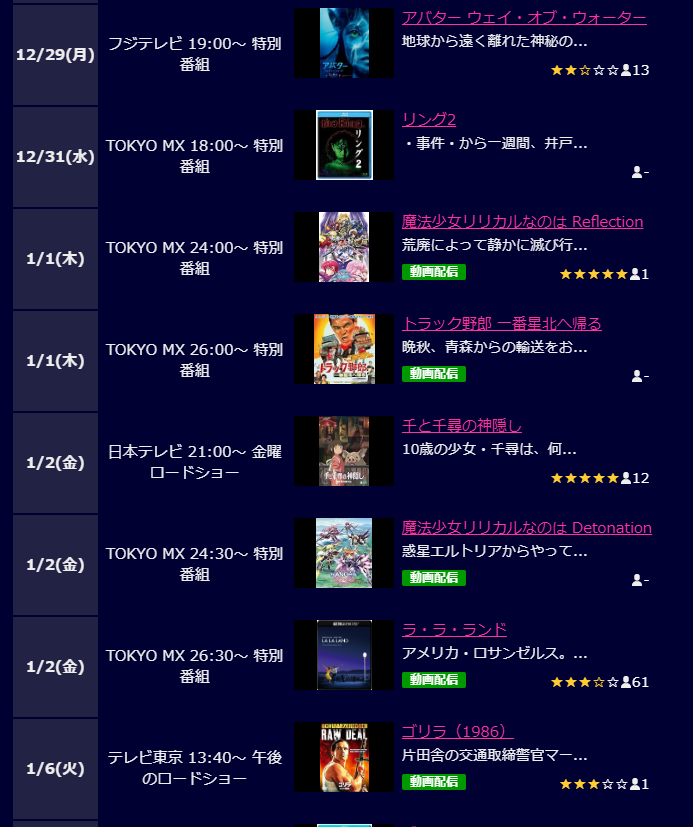
Task: Open the リング2 movie link
Action: pyautogui.click(x=429, y=120)
